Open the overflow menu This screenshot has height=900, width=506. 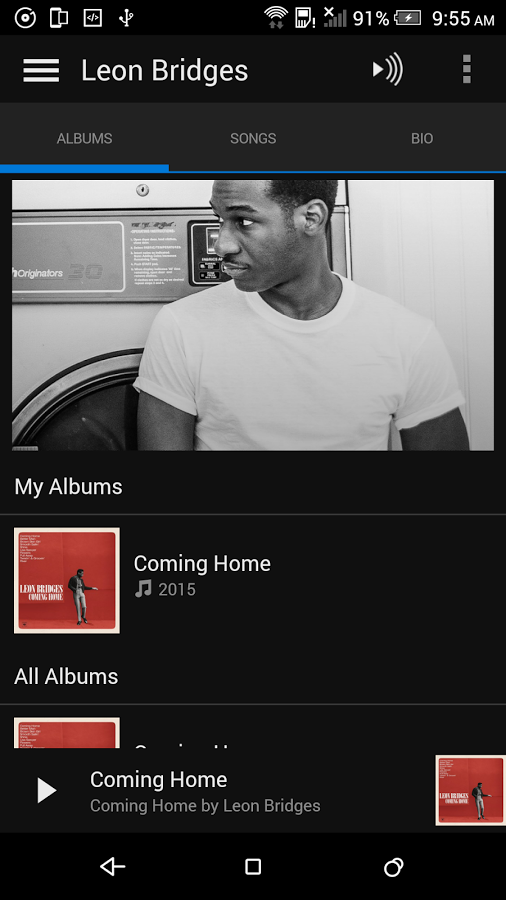click(466, 69)
